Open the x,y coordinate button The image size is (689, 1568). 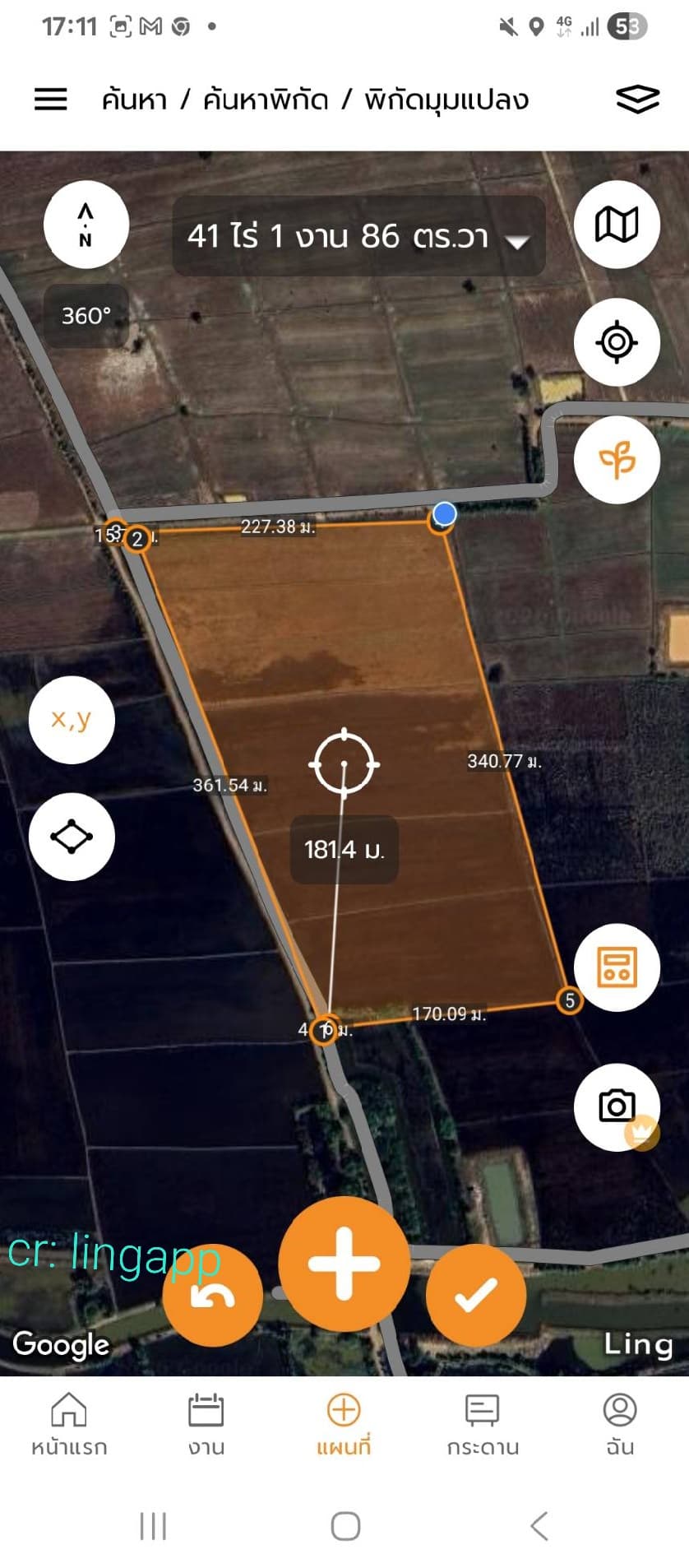(72, 720)
